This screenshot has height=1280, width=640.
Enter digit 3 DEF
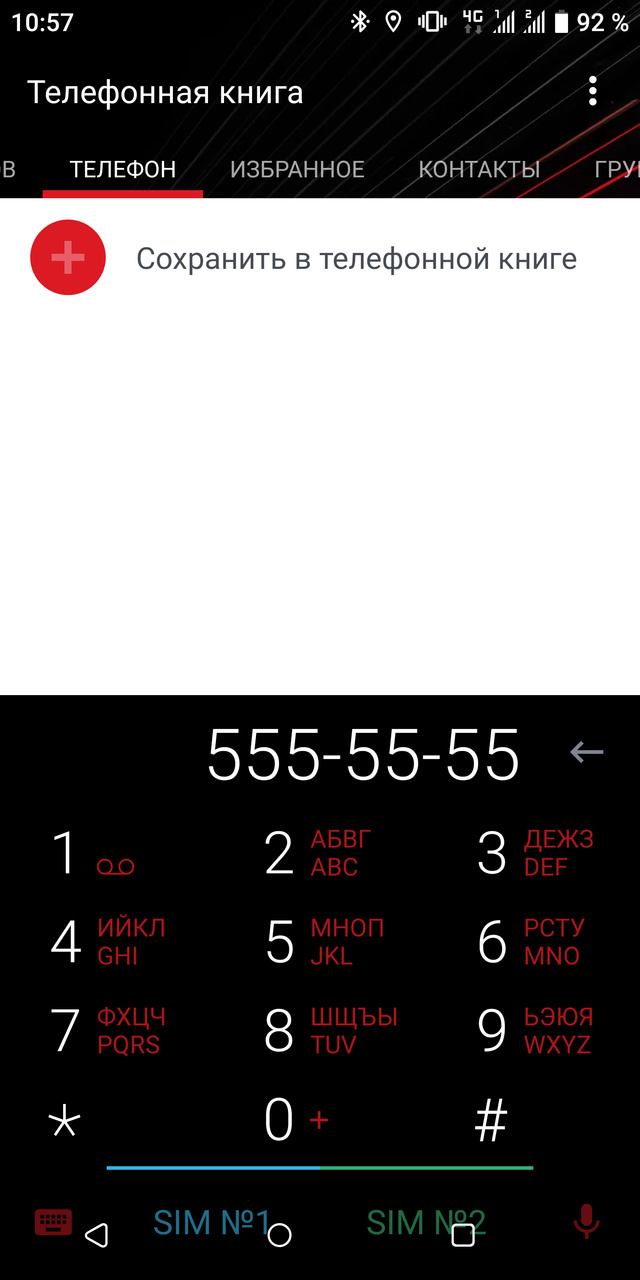coord(533,854)
